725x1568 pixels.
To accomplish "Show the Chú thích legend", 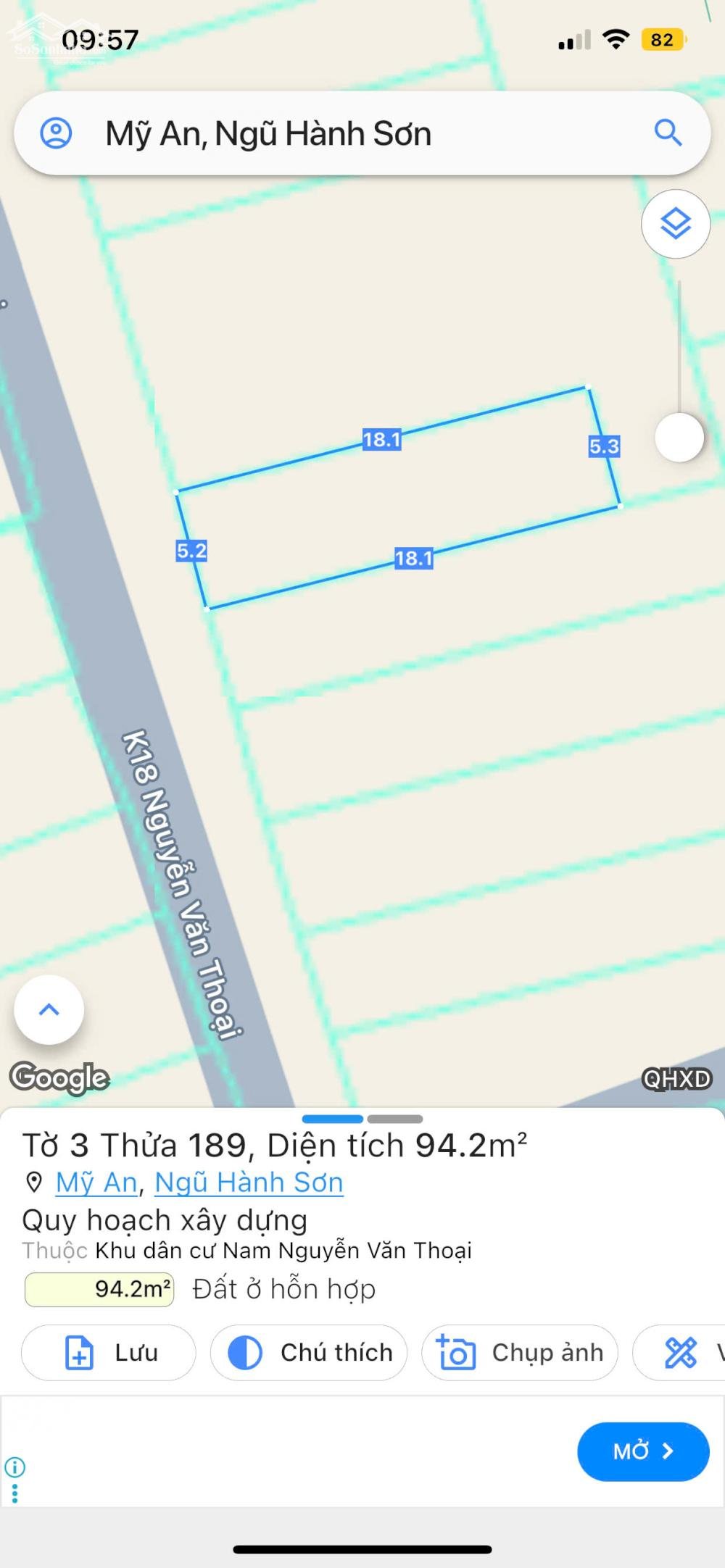I will point(309,1352).
